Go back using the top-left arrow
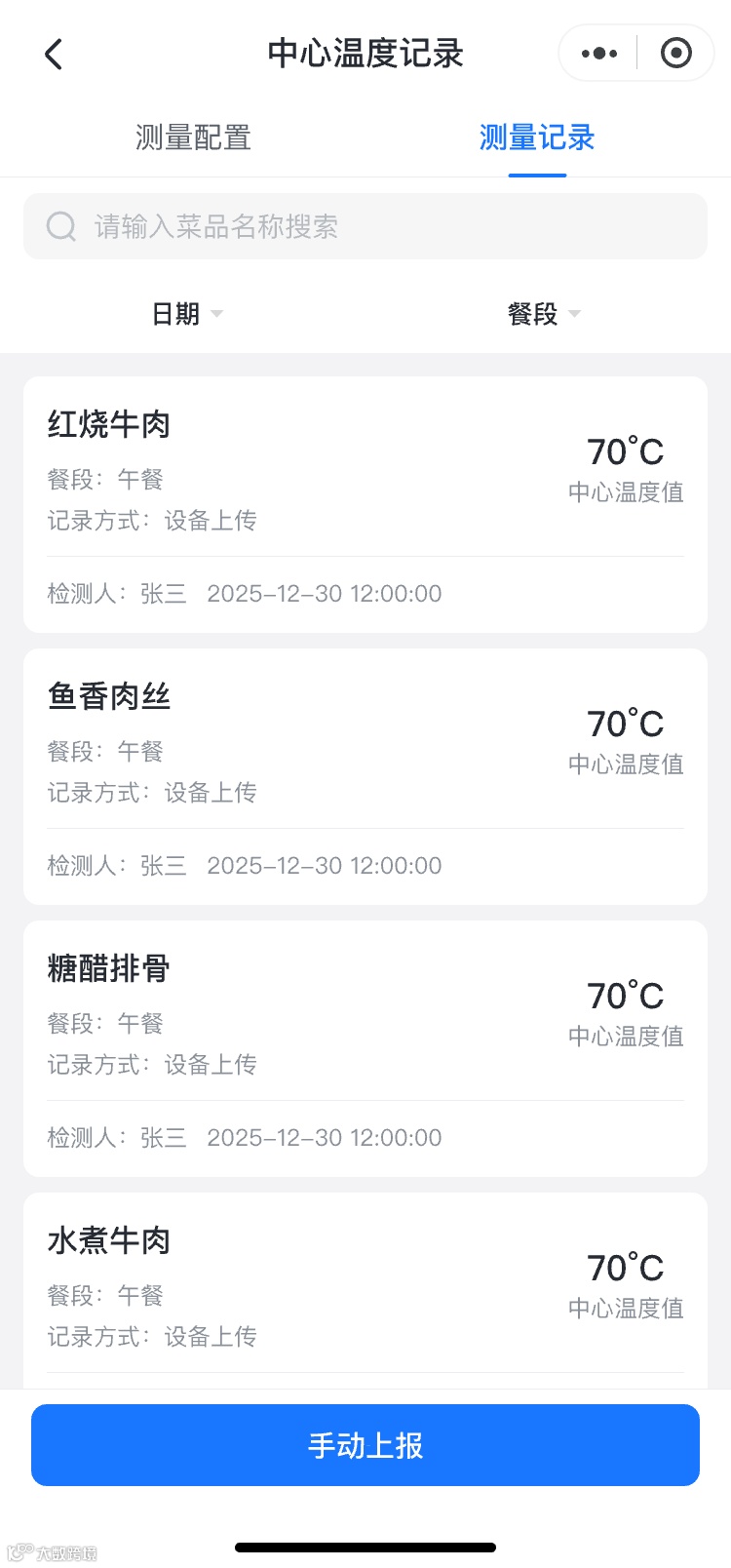731x1568 pixels. pos(54,54)
